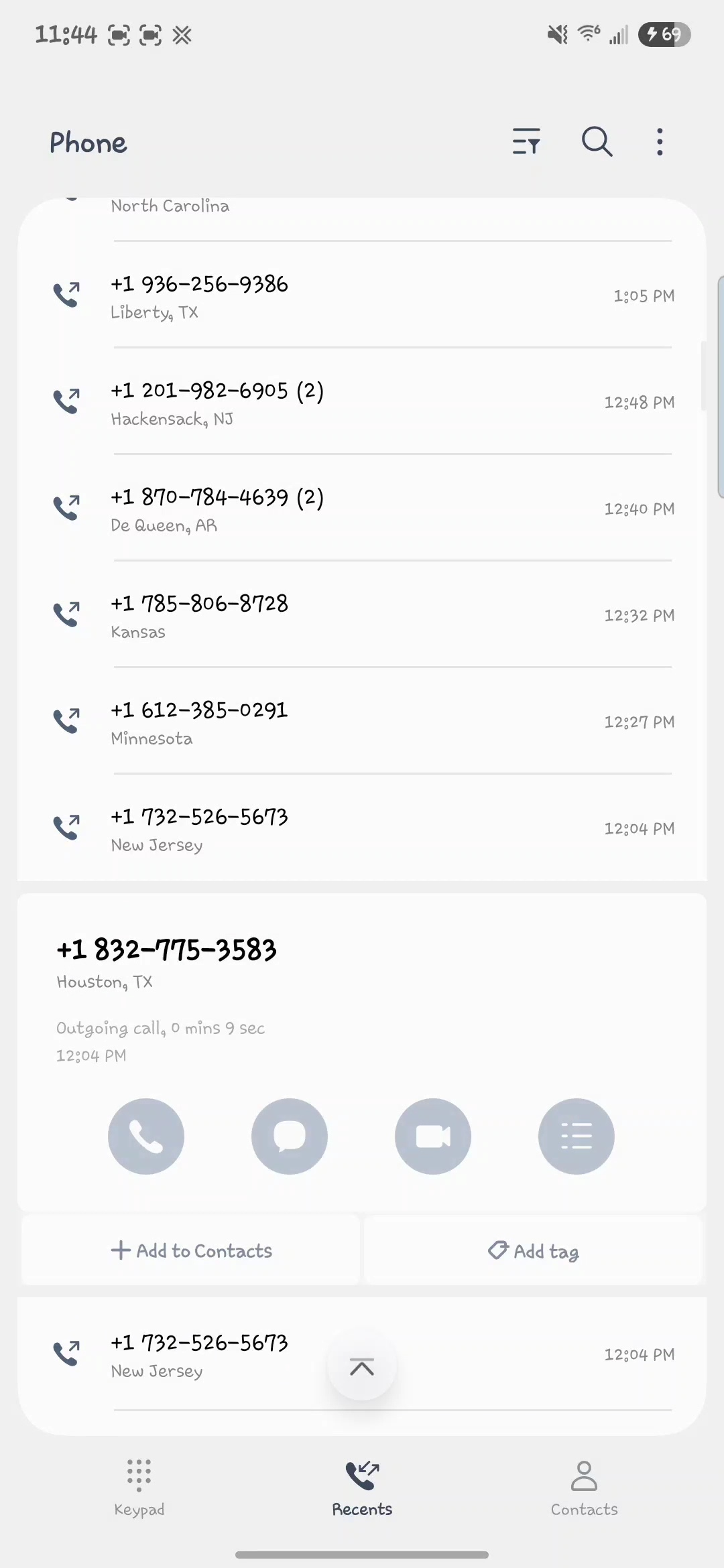Open the more options menu
Viewport: 724px width, 1568px height.
(660, 142)
